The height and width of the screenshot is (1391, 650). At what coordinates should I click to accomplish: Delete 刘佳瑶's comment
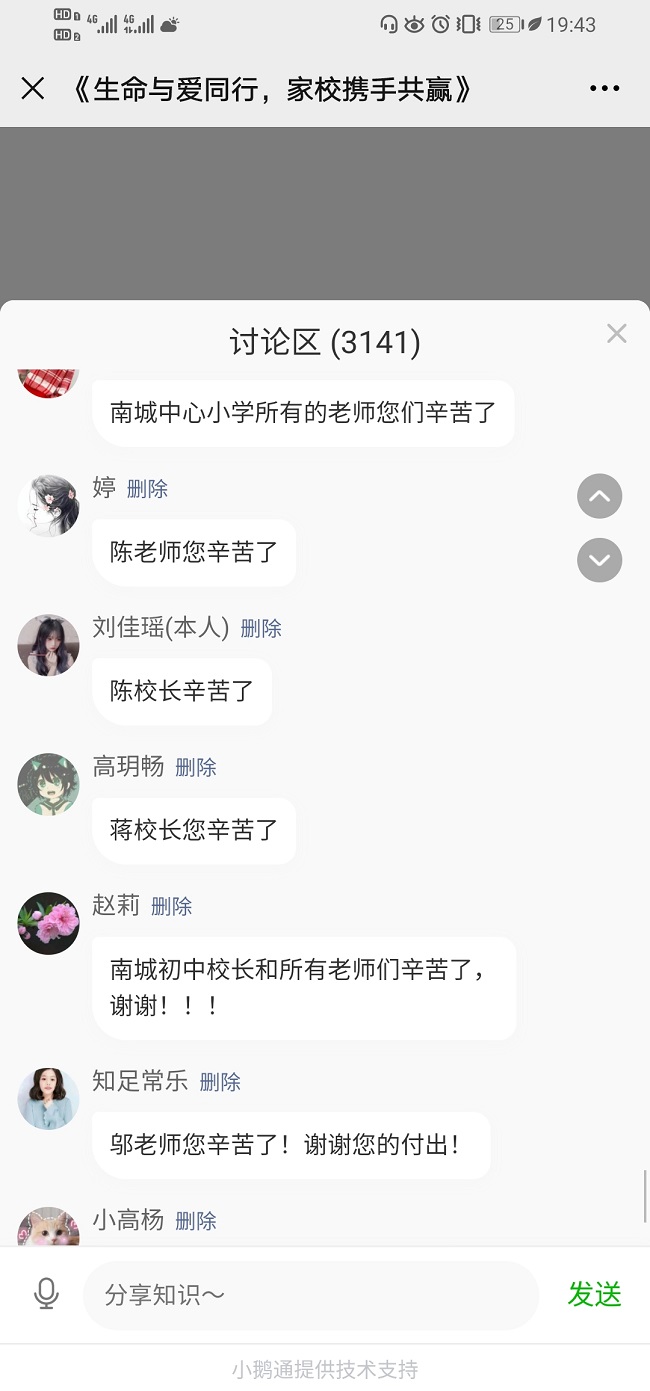(x=261, y=628)
